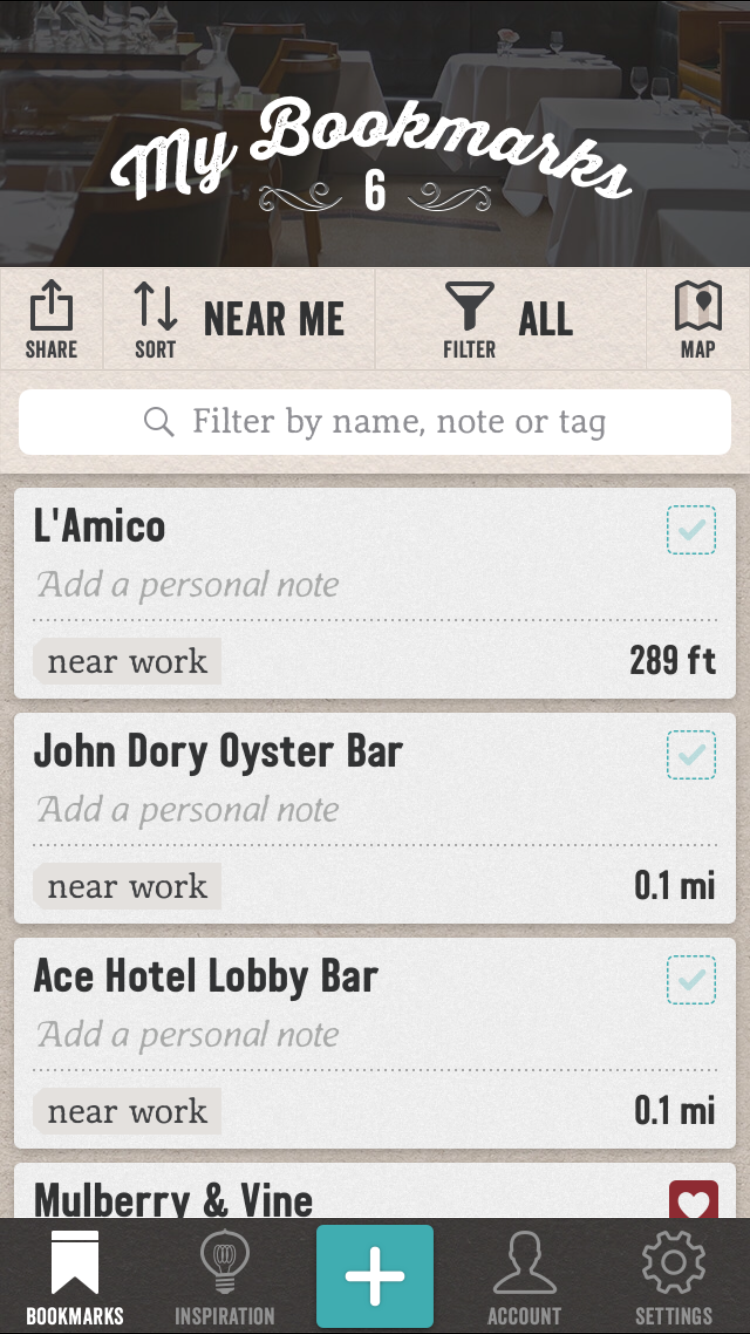The width and height of the screenshot is (750, 1334).
Task: Add a note to John Dory Oyster Bar
Action: [188, 810]
